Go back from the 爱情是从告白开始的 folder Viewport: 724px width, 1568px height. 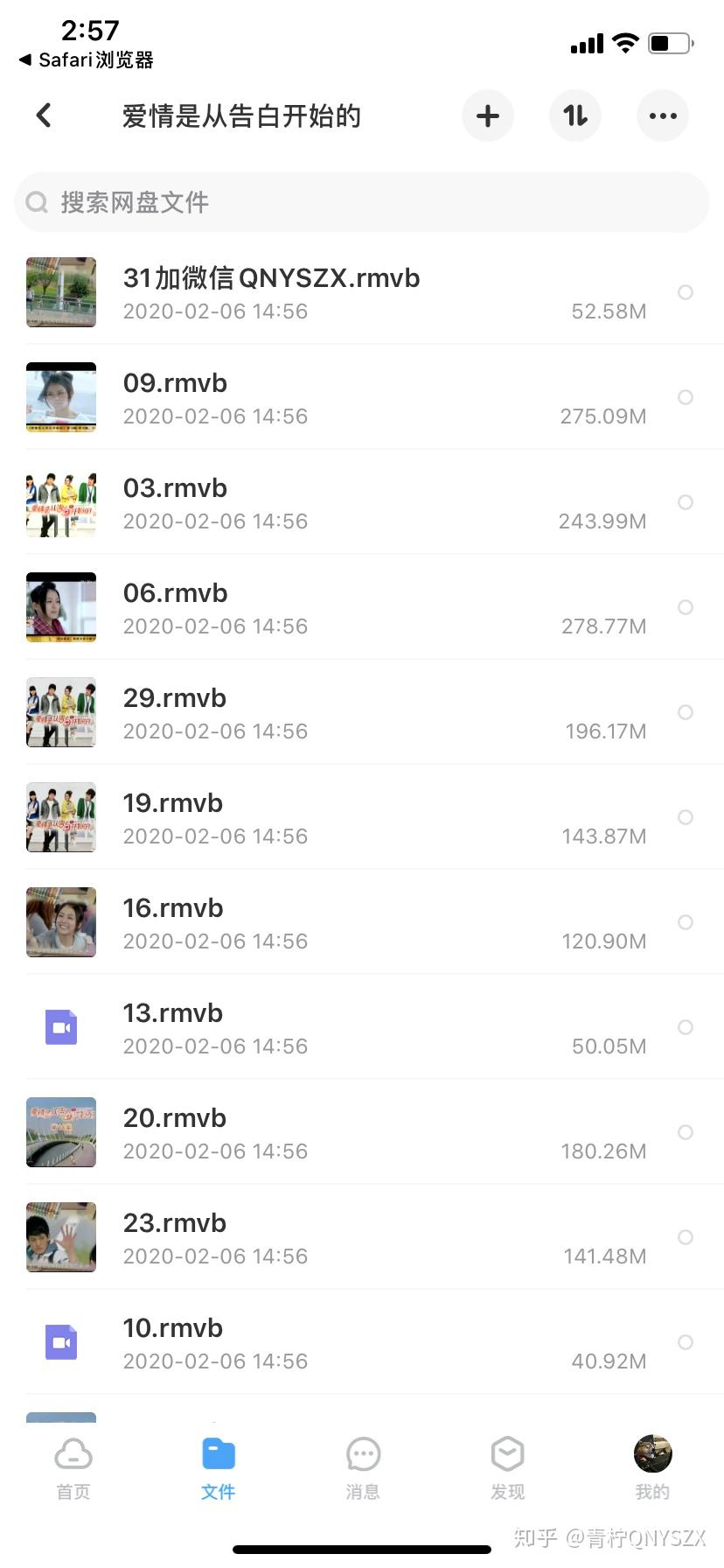[x=44, y=115]
